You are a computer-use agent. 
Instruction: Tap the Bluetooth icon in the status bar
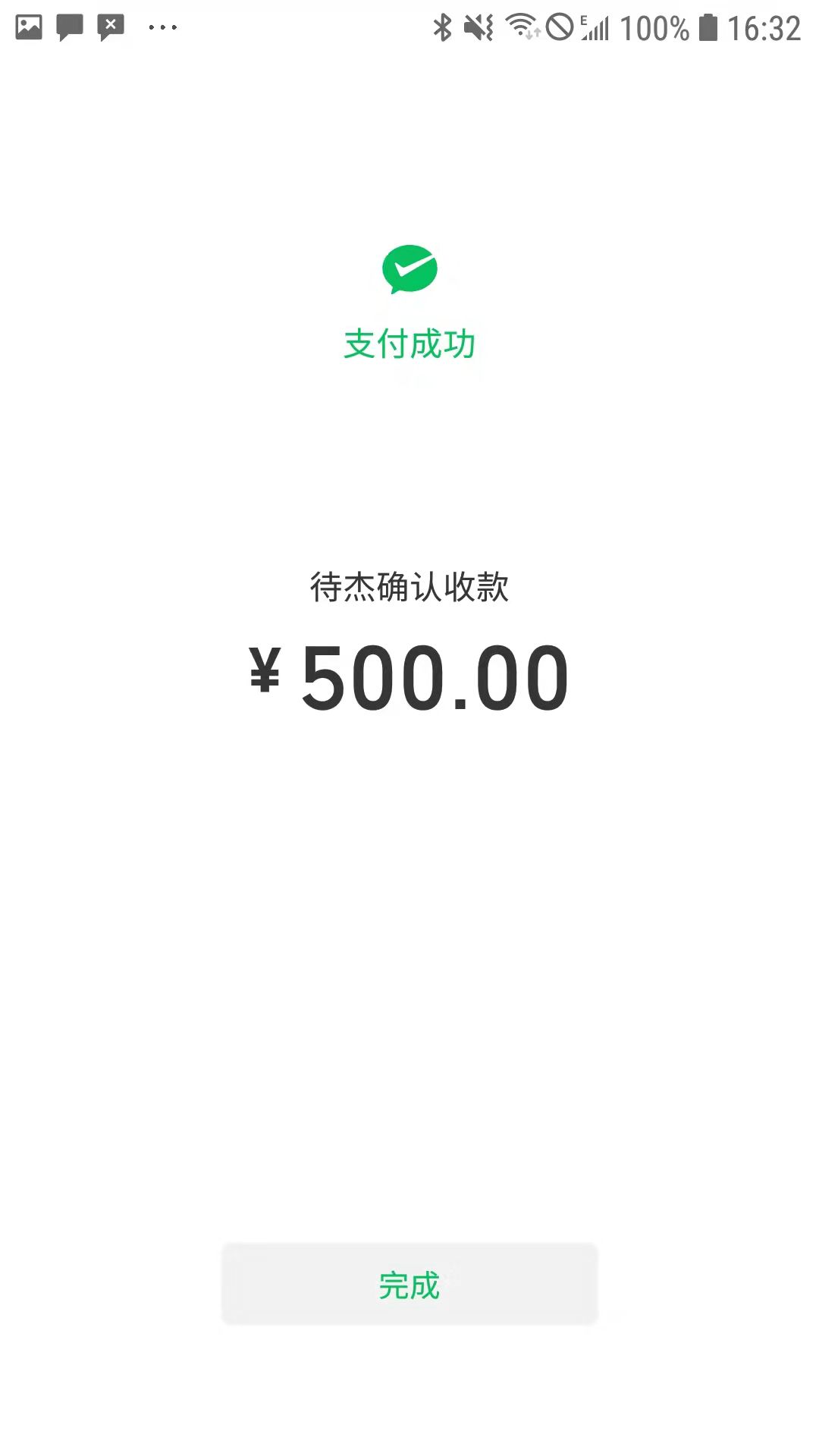[x=443, y=29]
